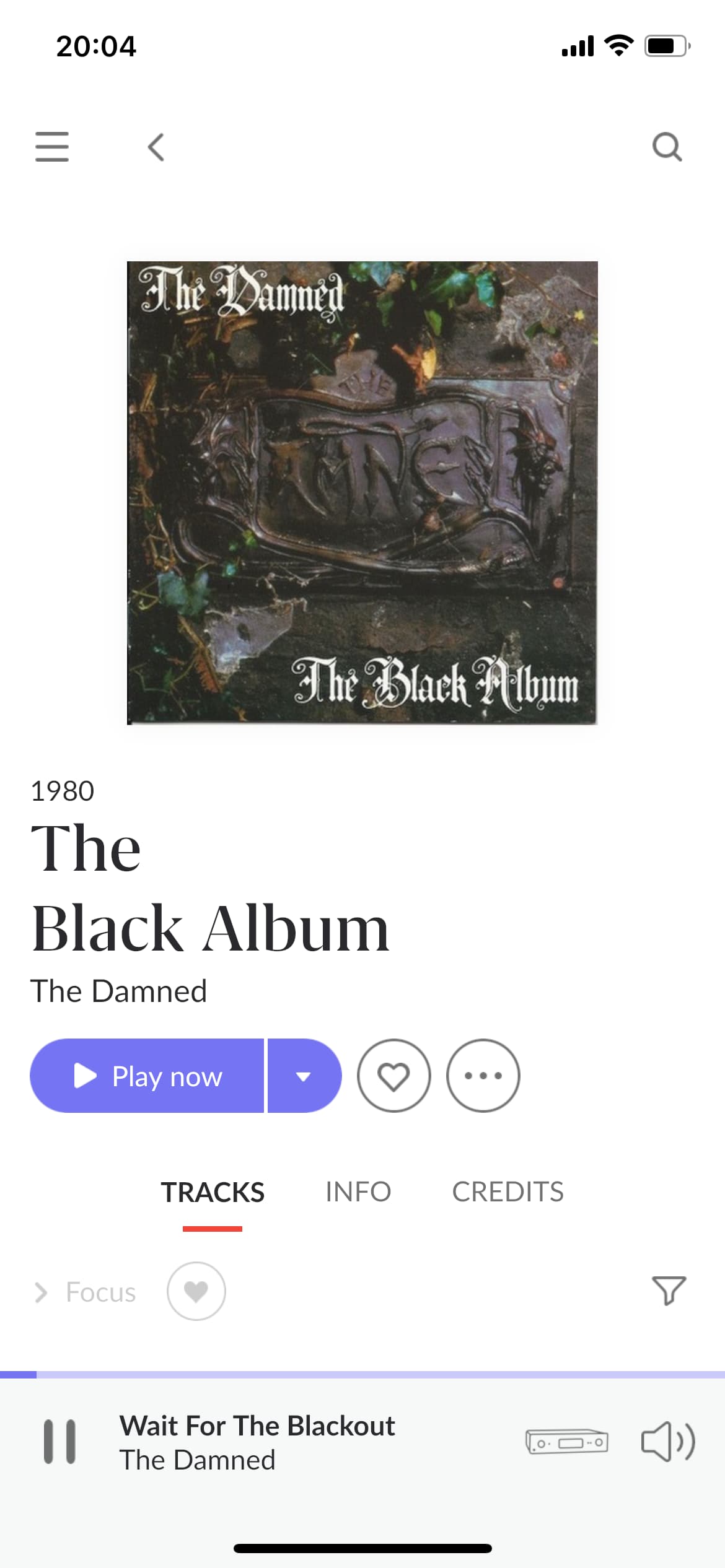Open the search magnifier
The width and height of the screenshot is (725, 1568).
coord(667,147)
